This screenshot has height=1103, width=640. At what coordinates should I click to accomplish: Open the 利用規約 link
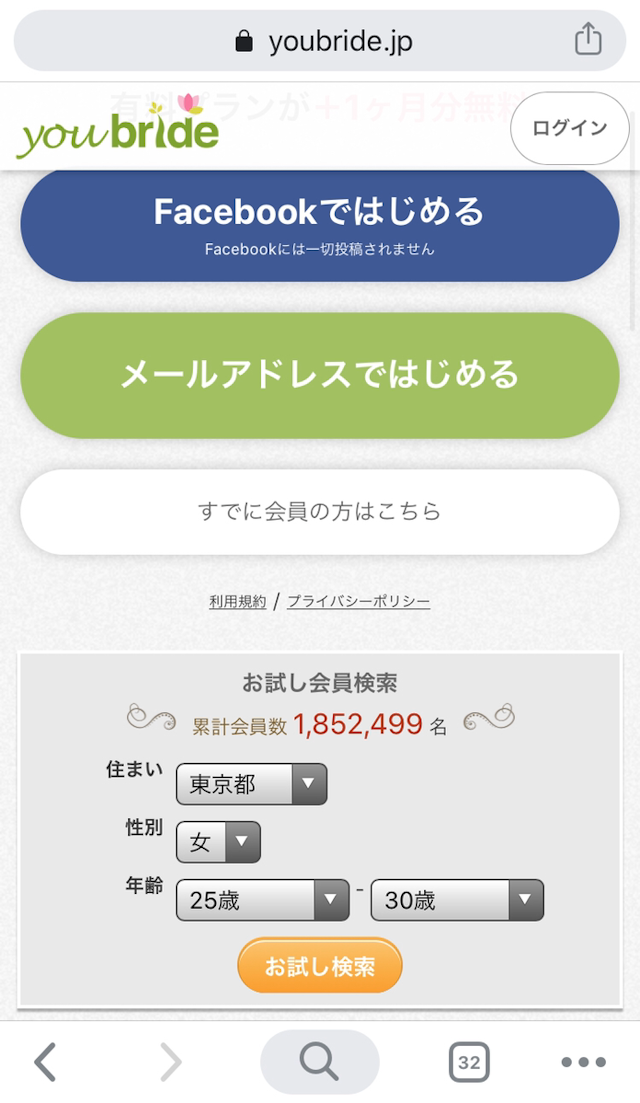pos(238,601)
